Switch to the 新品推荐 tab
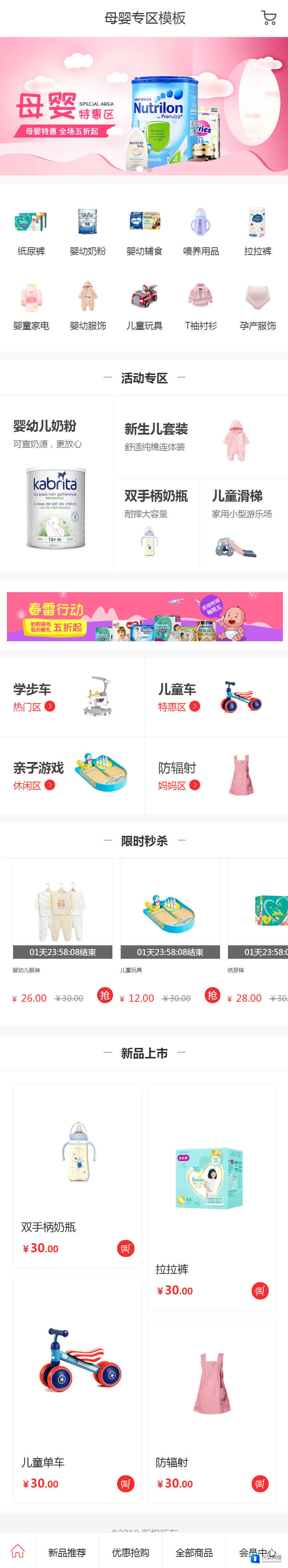Screen dimensions: 288x1568 pos(67,1552)
